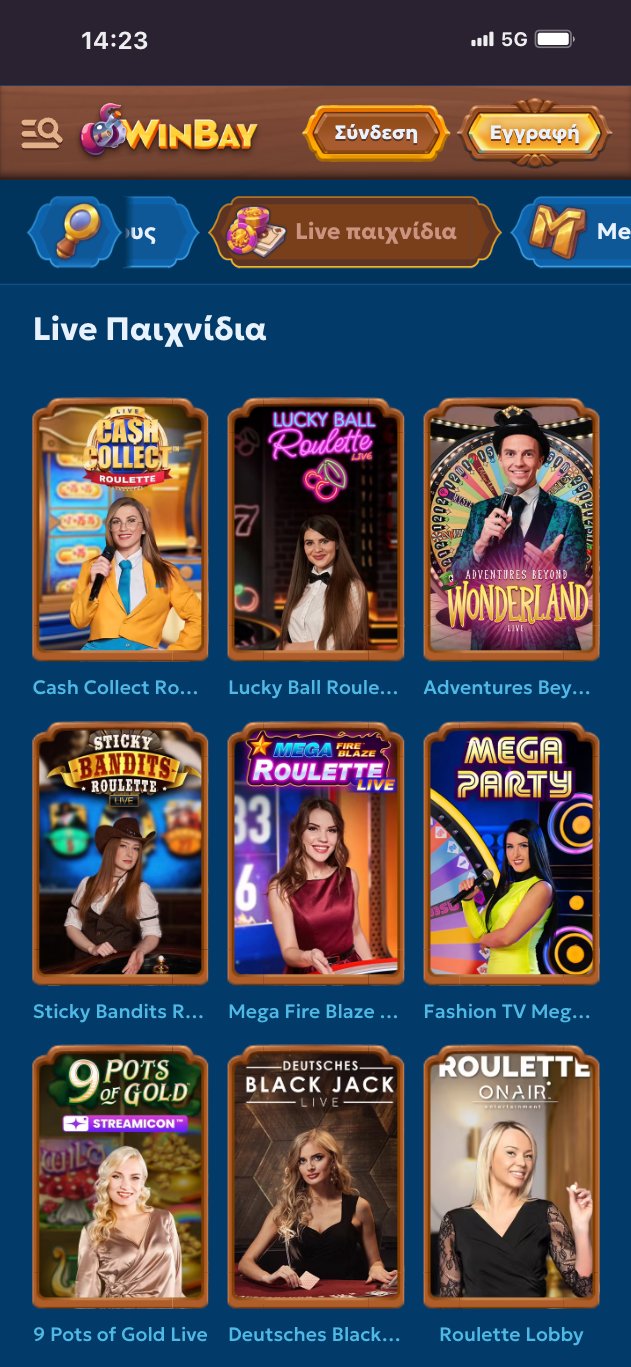Image resolution: width=631 pixels, height=1367 pixels.
Task: Tap the Σύνδεση login button
Action: (x=375, y=133)
